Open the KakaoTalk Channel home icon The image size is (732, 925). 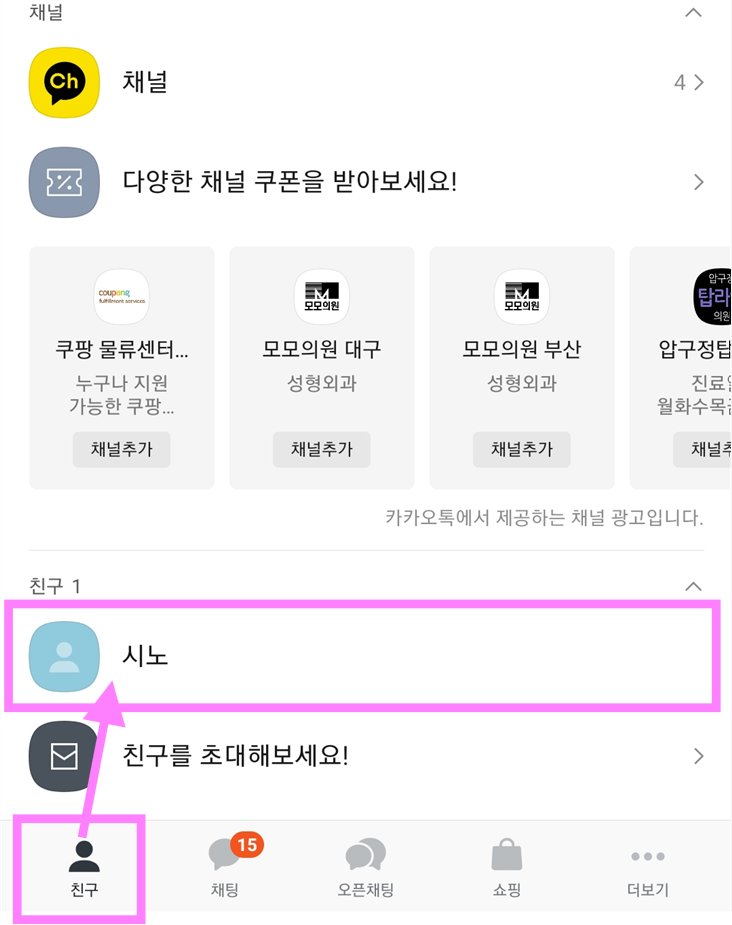tap(64, 82)
